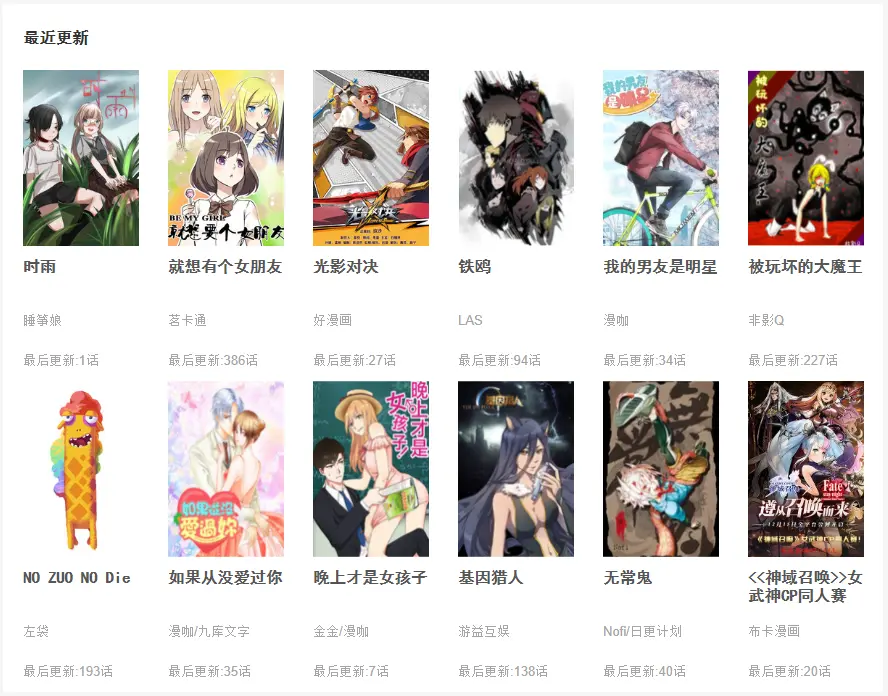Image resolution: width=888 pixels, height=696 pixels.
Task: Tap the 被玩坏的大魔王 cover
Action: click(806, 158)
